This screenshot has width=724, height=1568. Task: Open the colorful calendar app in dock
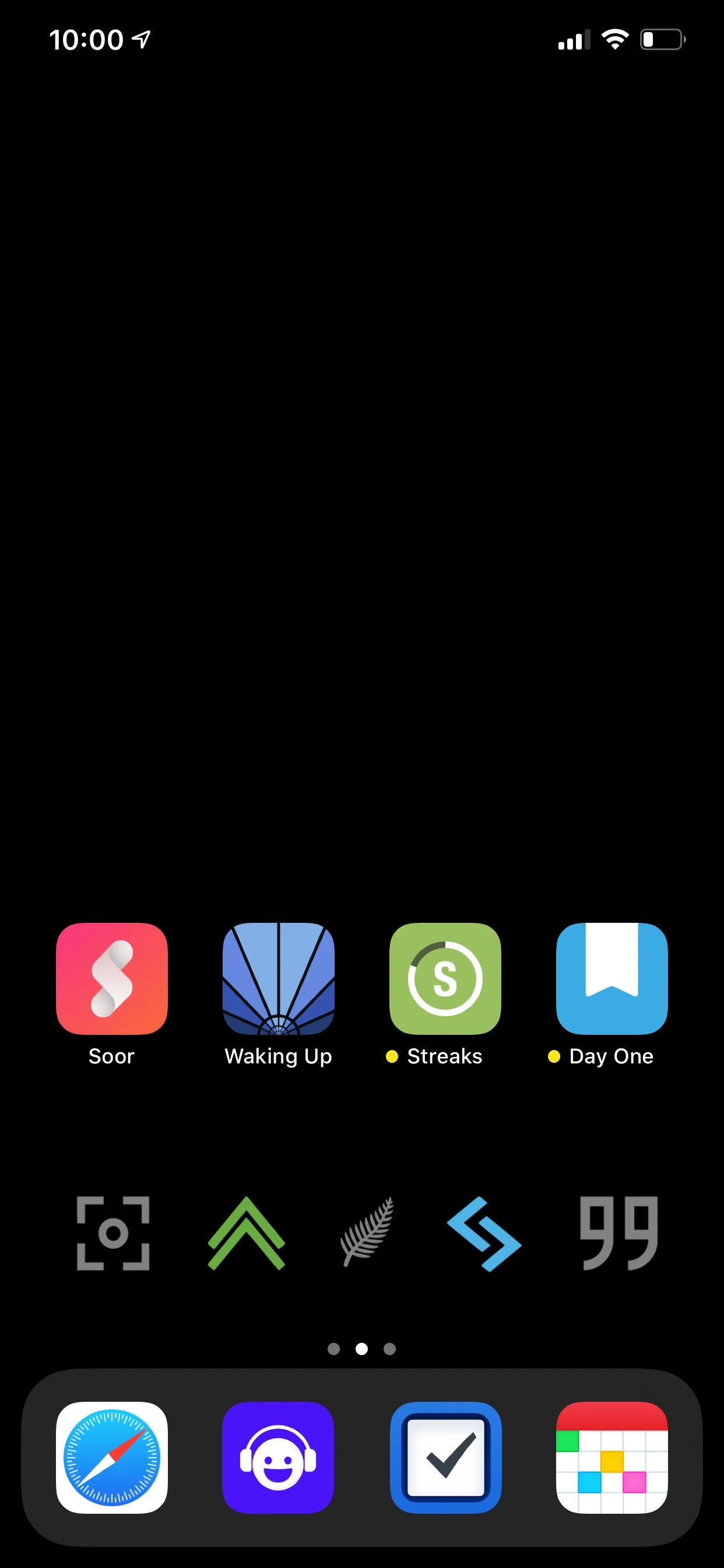(611, 1457)
